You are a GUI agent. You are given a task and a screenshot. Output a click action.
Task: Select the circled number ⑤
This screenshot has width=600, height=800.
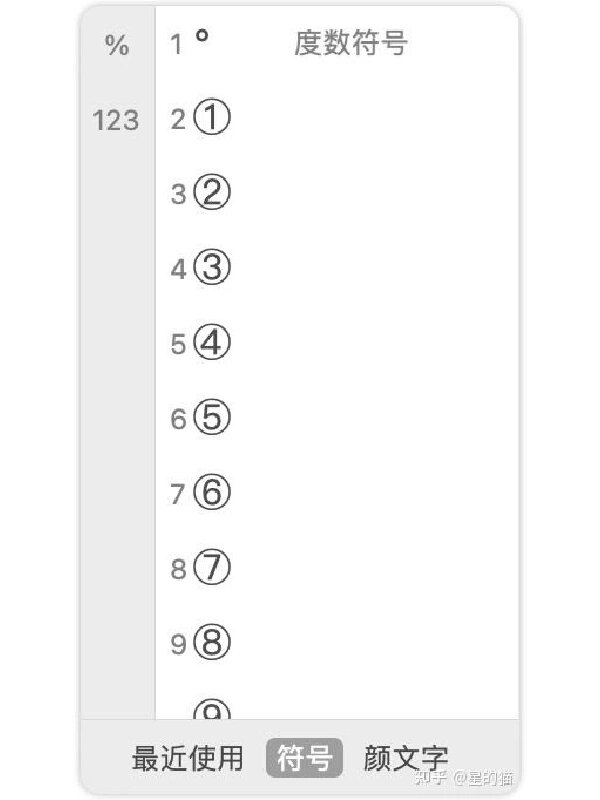[x=211, y=418]
